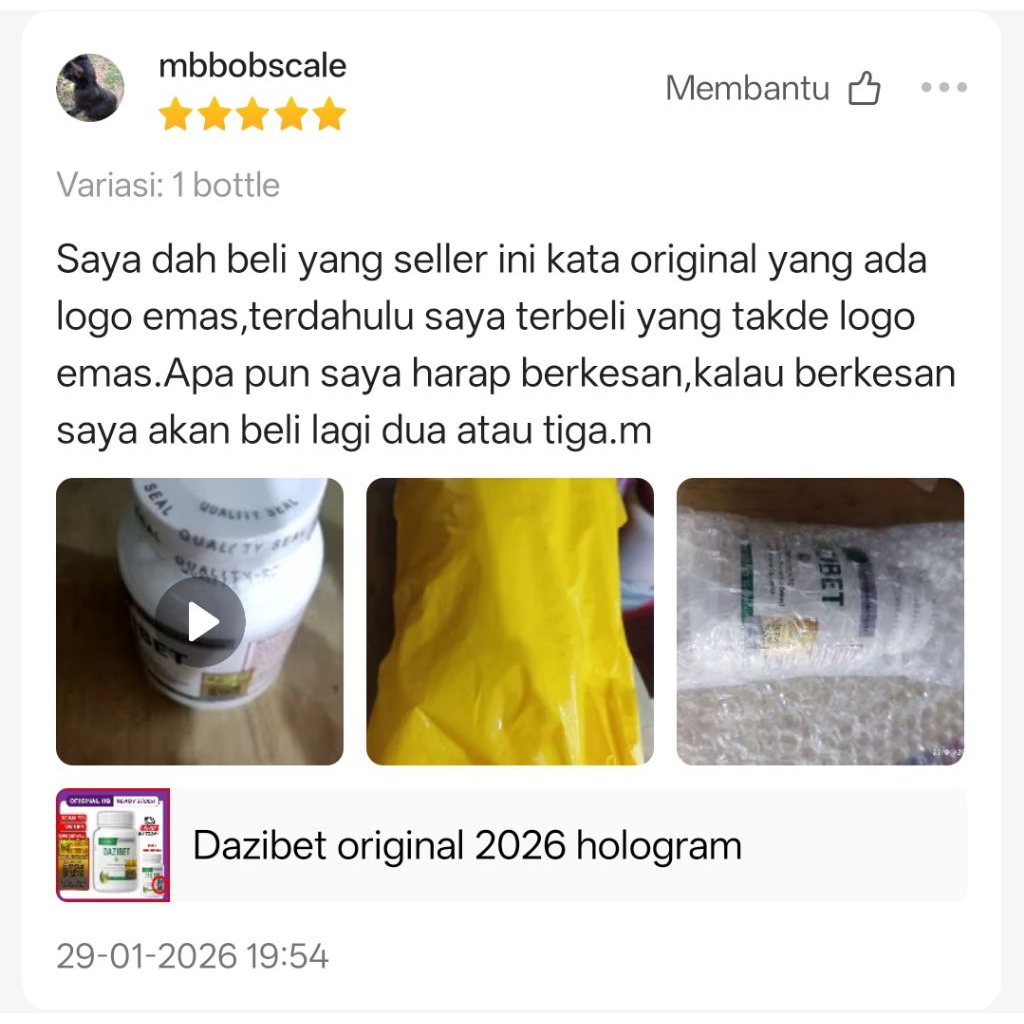Viewport: 1024px width, 1024px height.
Task: View the yellow package photo
Action: (510, 622)
